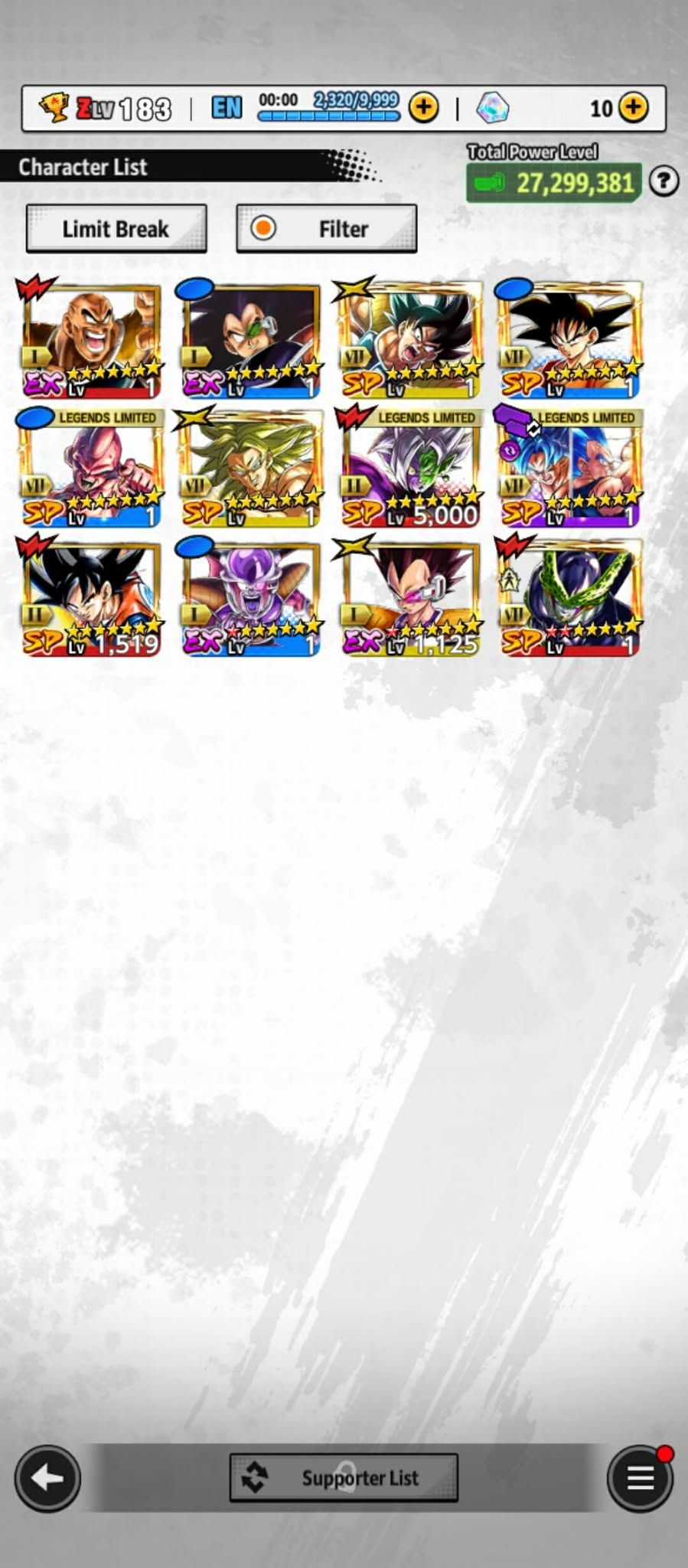Open the Filter options
This screenshot has width=688, height=1568.
pyautogui.click(x=327, y=228)
